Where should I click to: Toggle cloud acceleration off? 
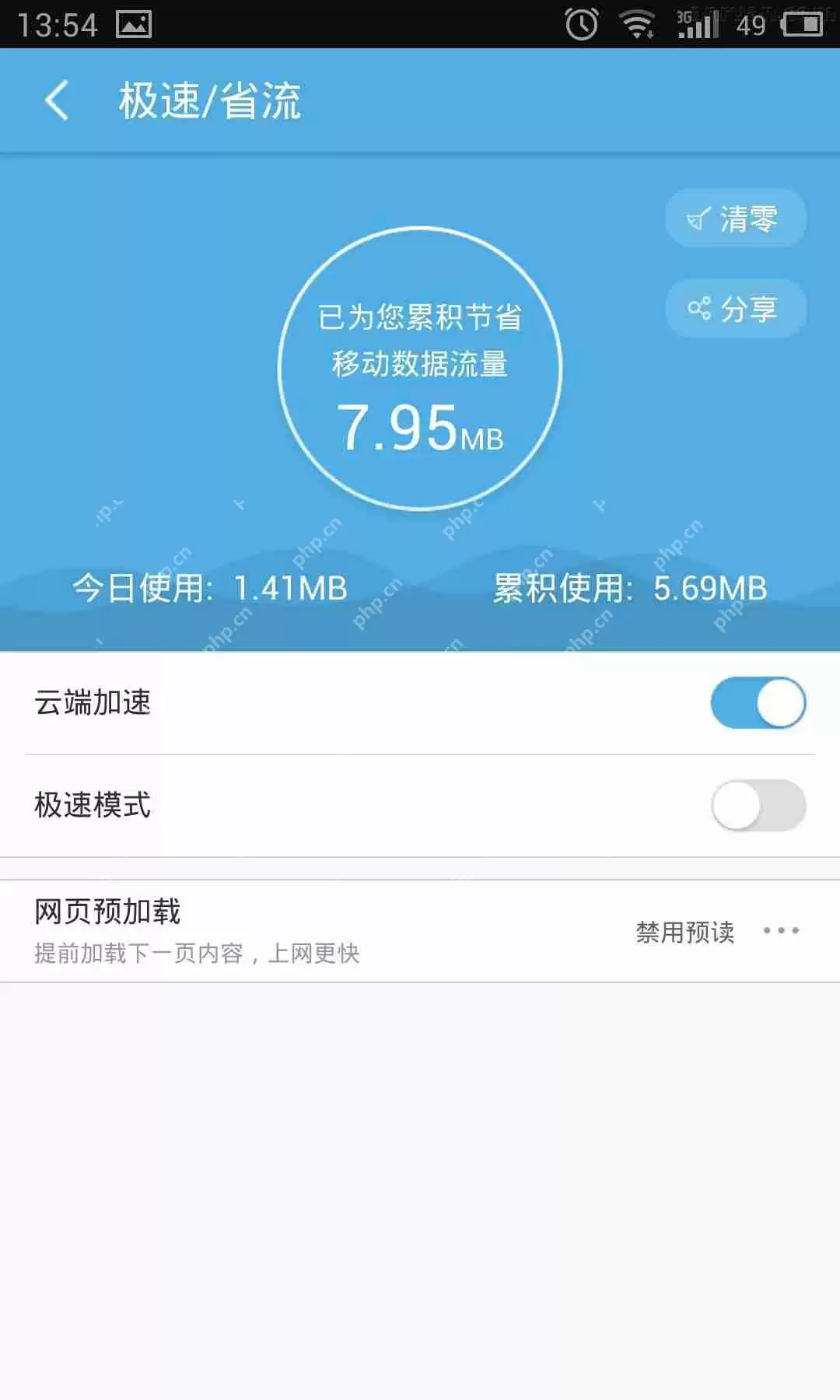click(x=758, y=702)
